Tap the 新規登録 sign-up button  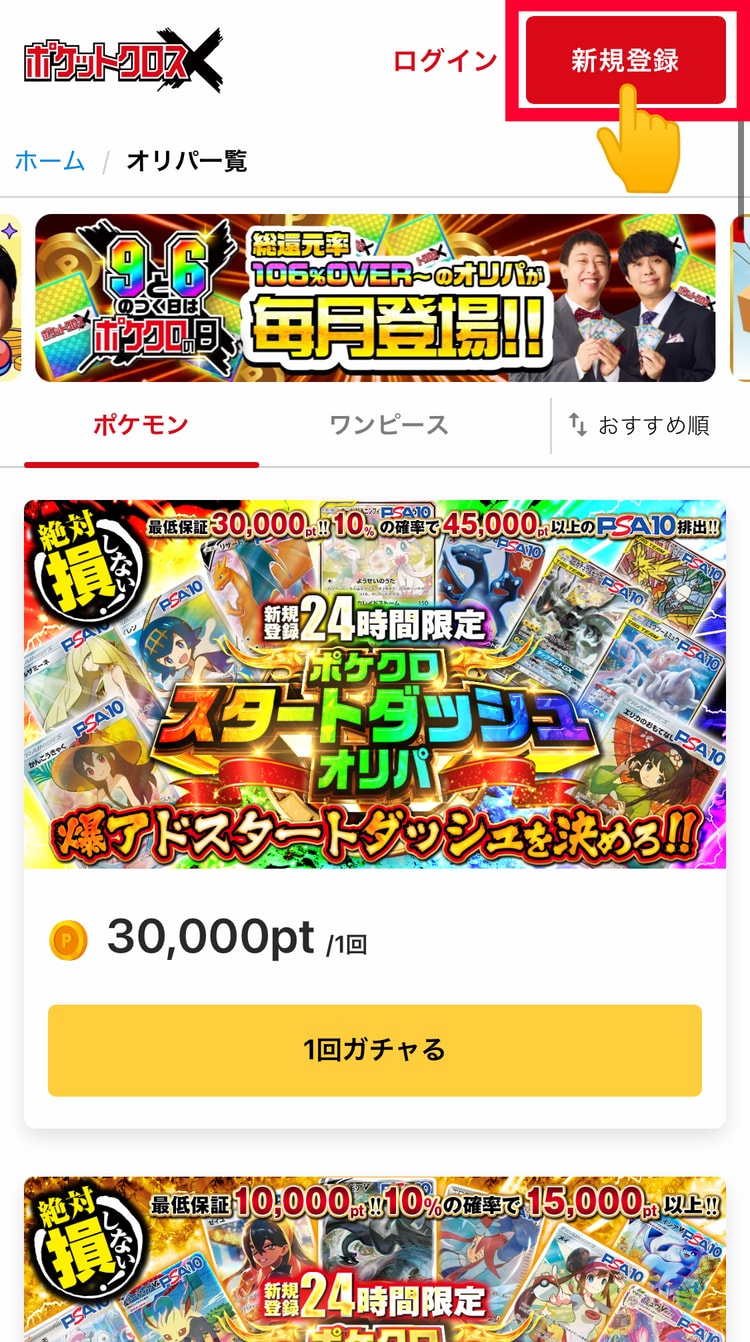tap(625, 60)
